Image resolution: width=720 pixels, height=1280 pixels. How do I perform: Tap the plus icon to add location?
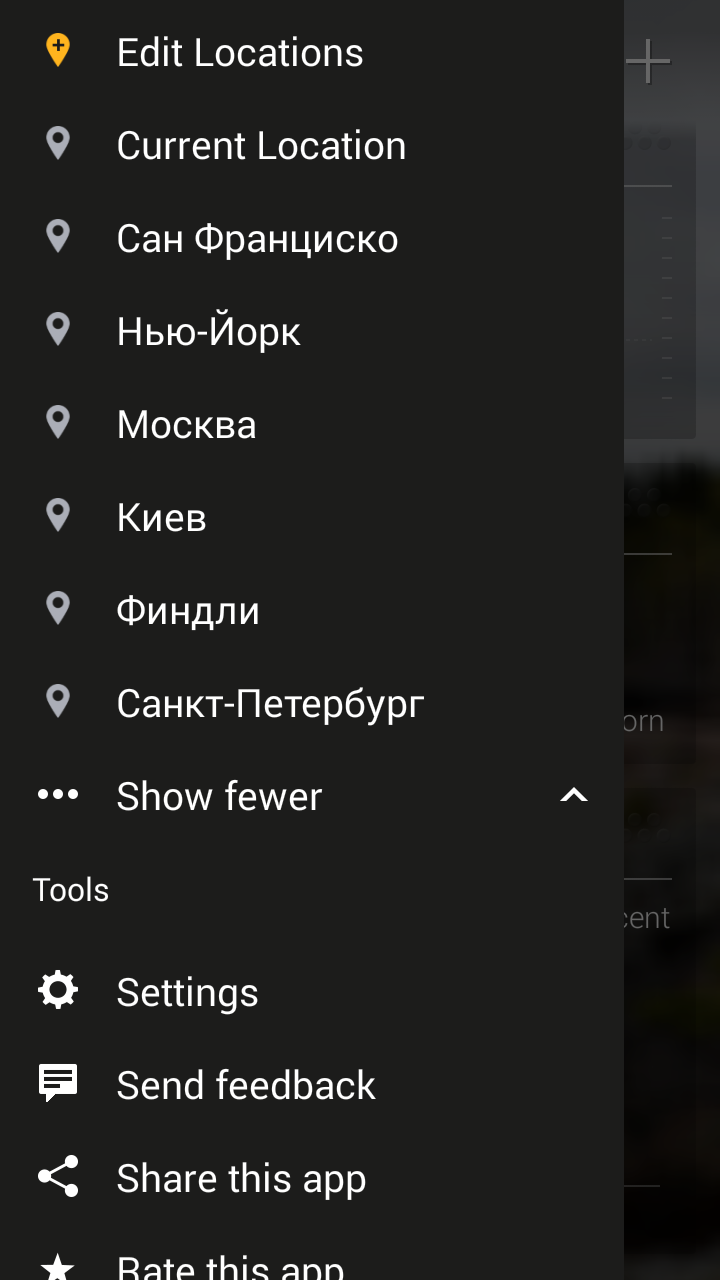point(648,62)
